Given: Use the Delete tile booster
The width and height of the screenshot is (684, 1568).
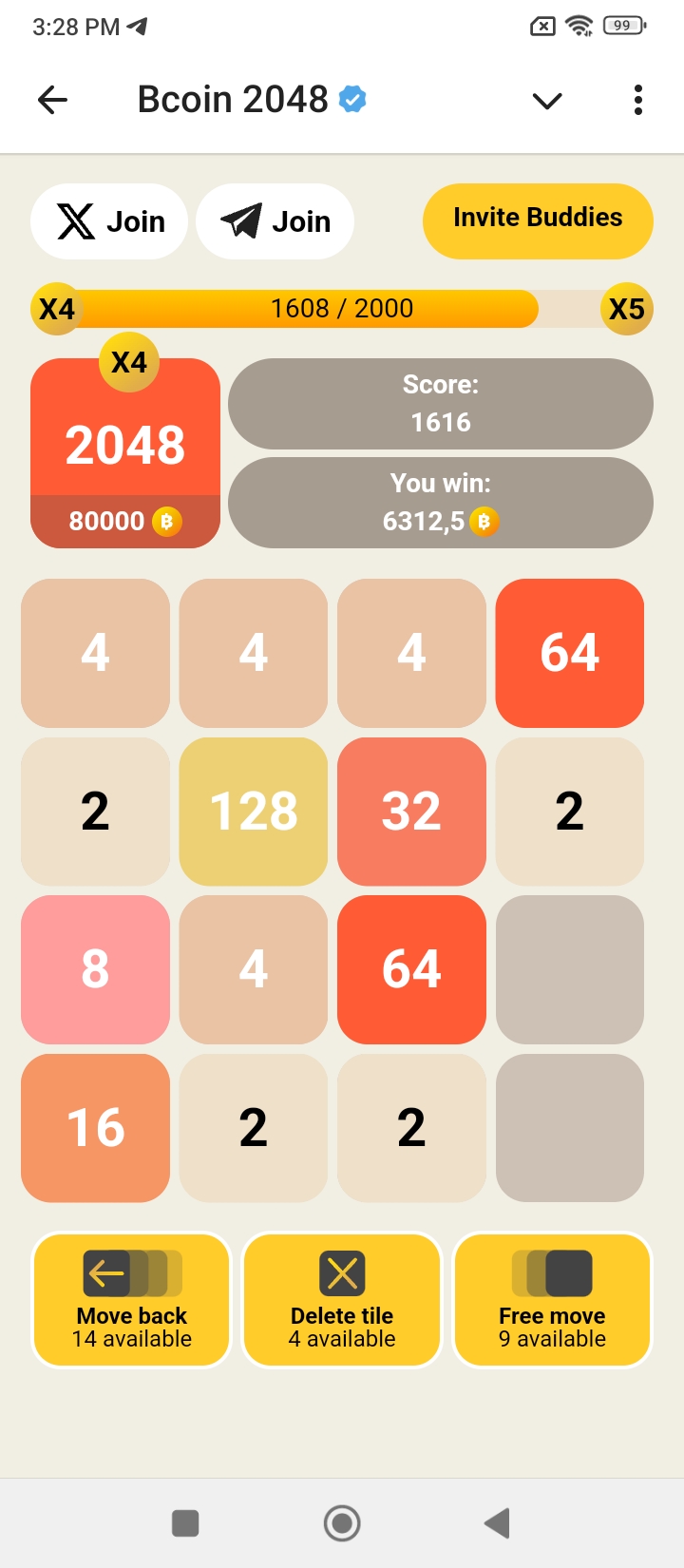Looking at the screenshot, I should click(x=342, y=1300).
